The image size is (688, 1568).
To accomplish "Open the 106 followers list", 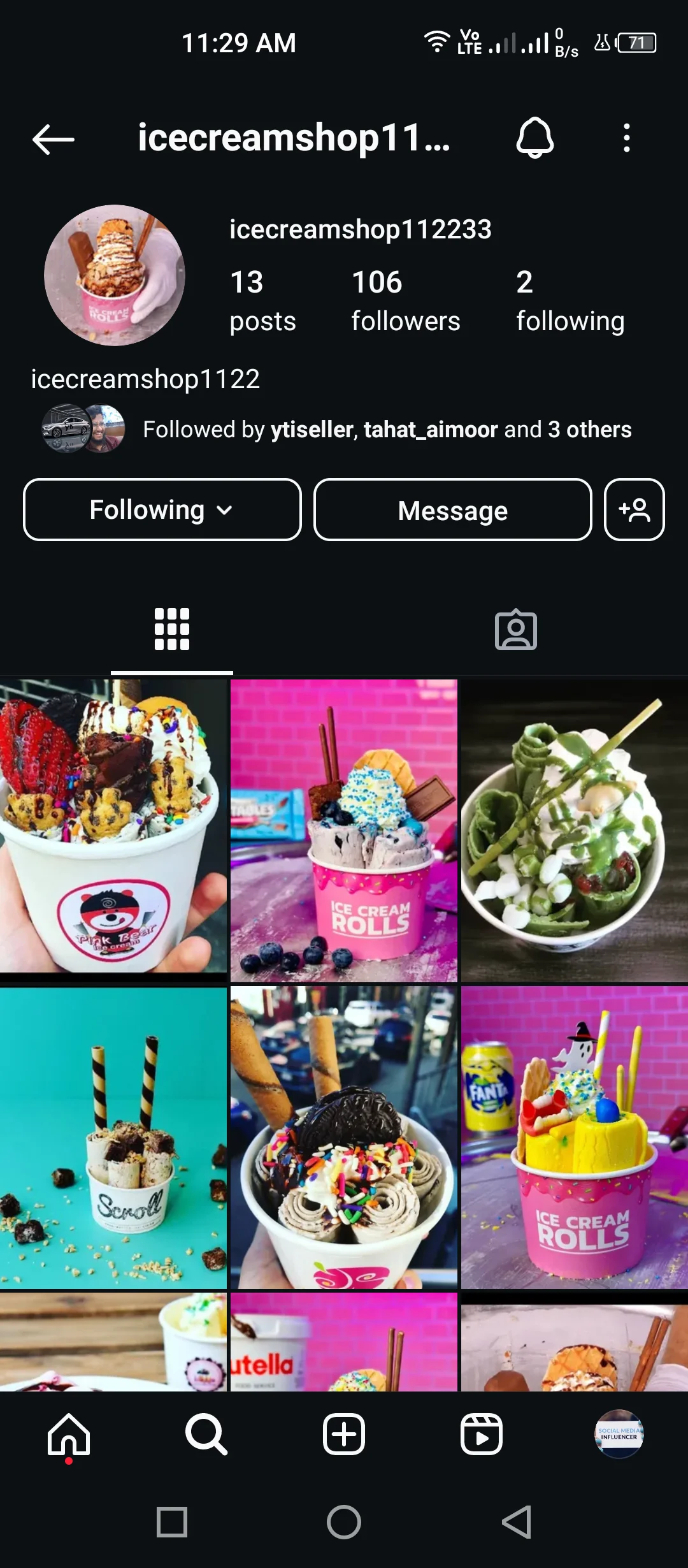I will 405,300.
